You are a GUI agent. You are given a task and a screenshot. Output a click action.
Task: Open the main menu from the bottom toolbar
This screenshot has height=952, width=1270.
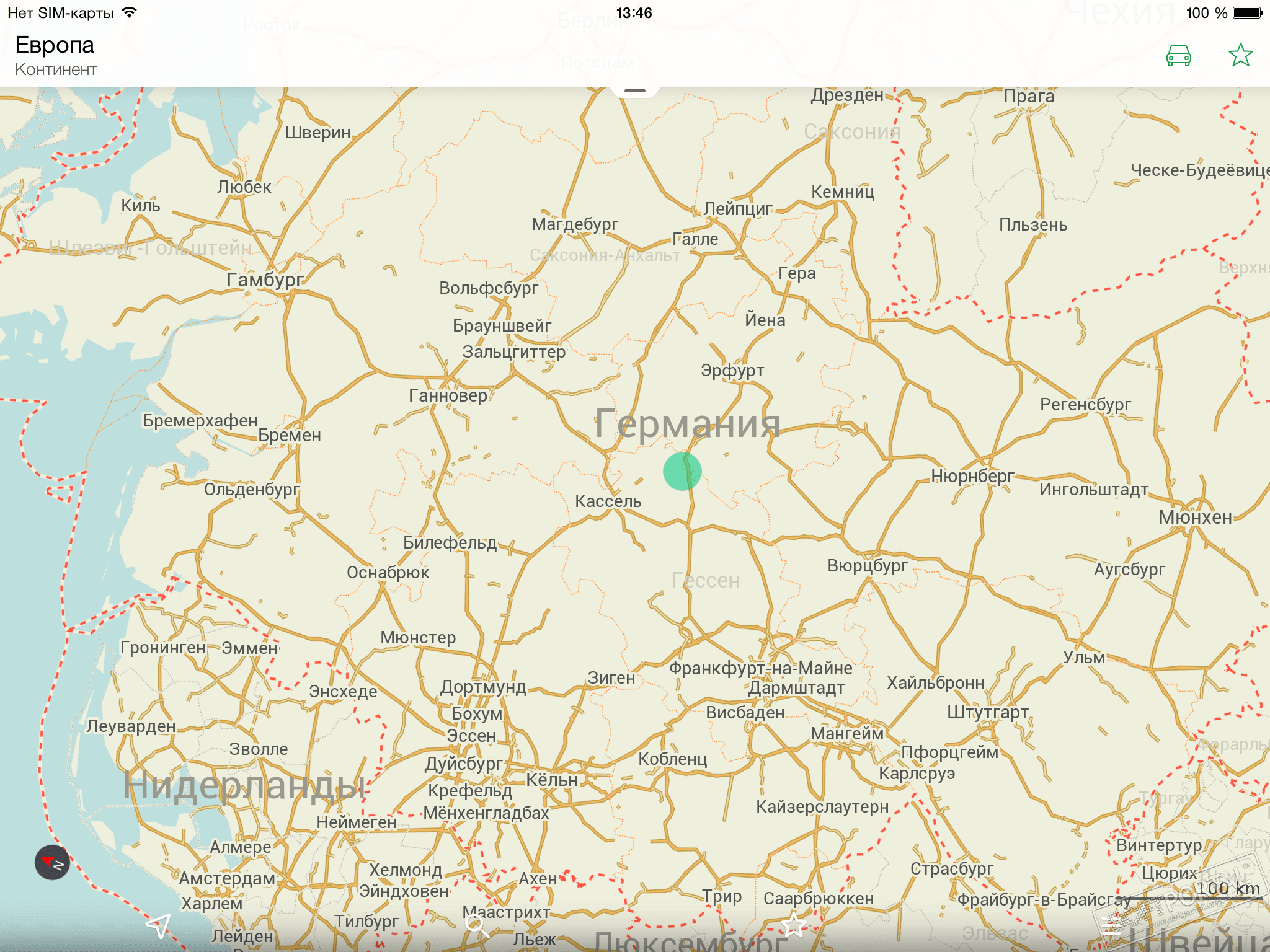click(x=1111, y=925)
